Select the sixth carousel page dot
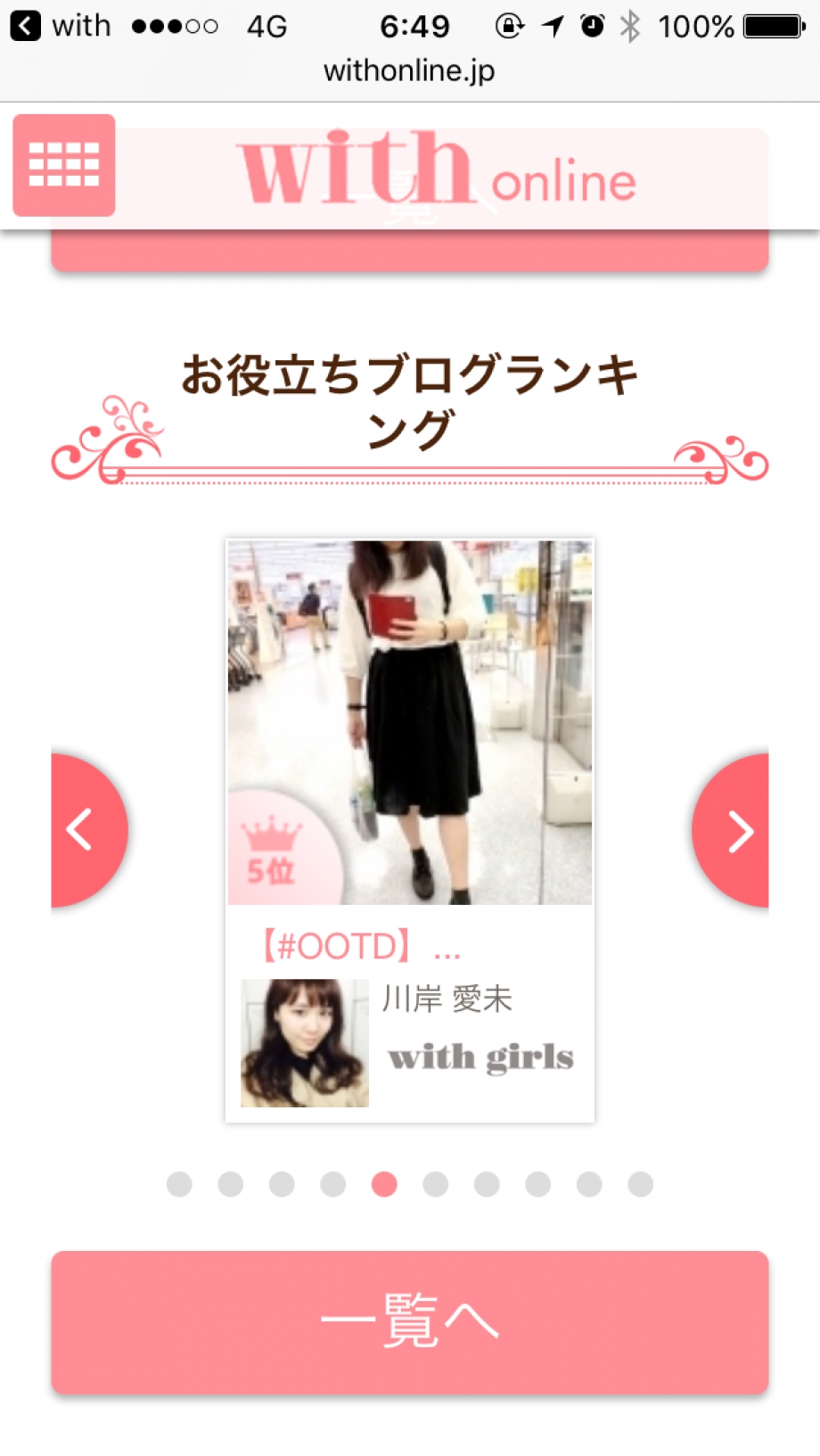Screen dimensions: 820x1456 [x=435, y=1184]
